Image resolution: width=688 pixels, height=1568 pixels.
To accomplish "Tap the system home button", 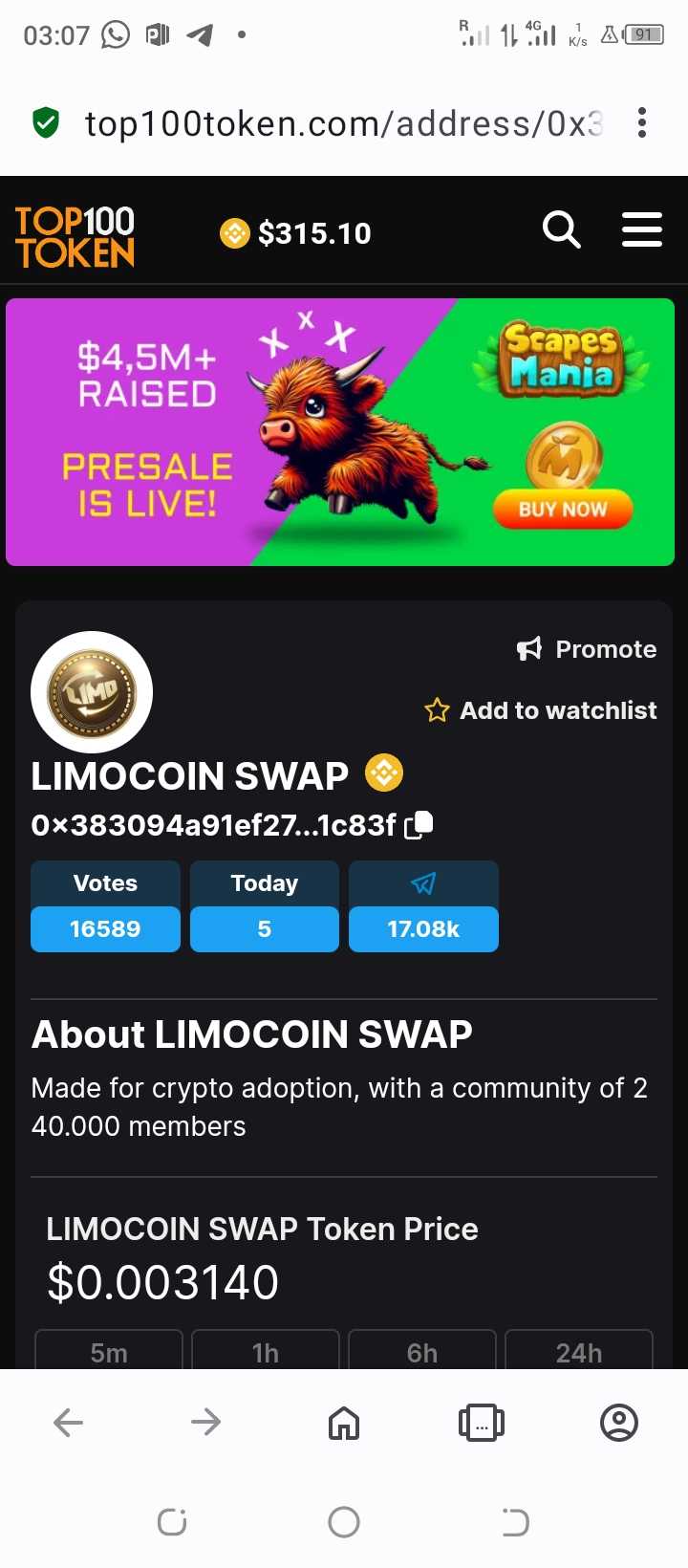I will [x=344, y=1522].
